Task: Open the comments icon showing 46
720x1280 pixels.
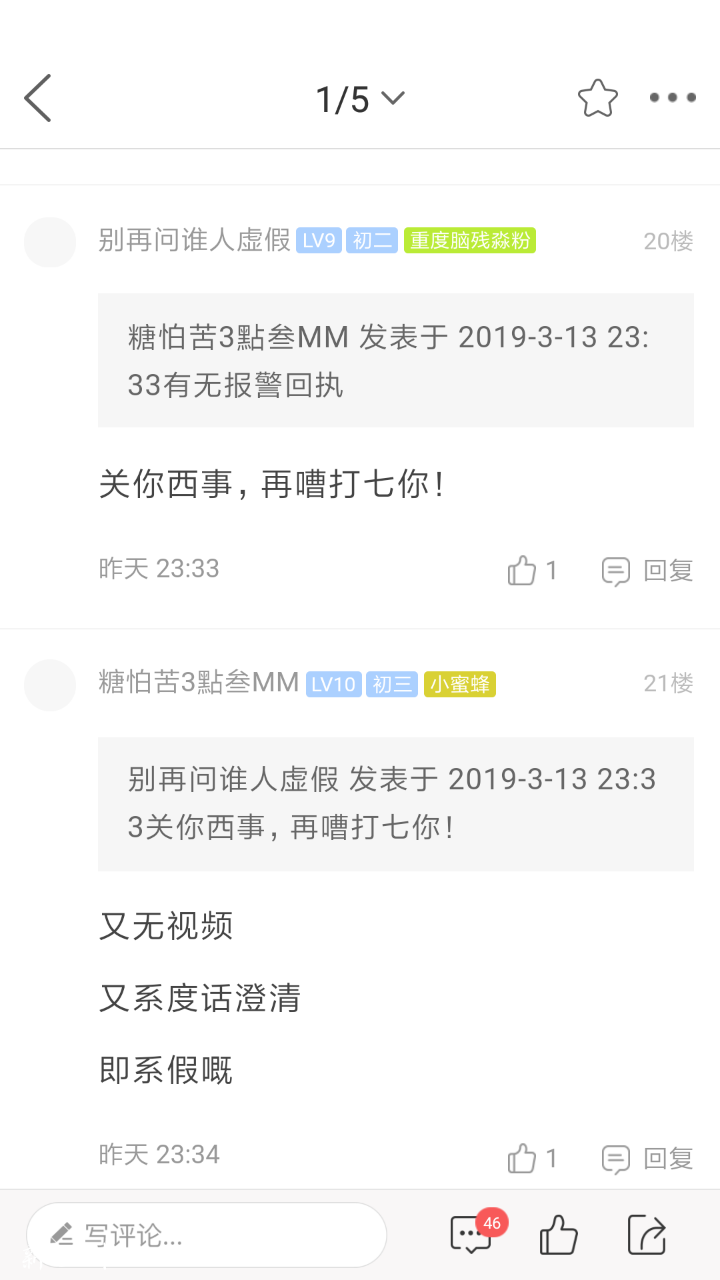Action: [x=471, y=1234]
